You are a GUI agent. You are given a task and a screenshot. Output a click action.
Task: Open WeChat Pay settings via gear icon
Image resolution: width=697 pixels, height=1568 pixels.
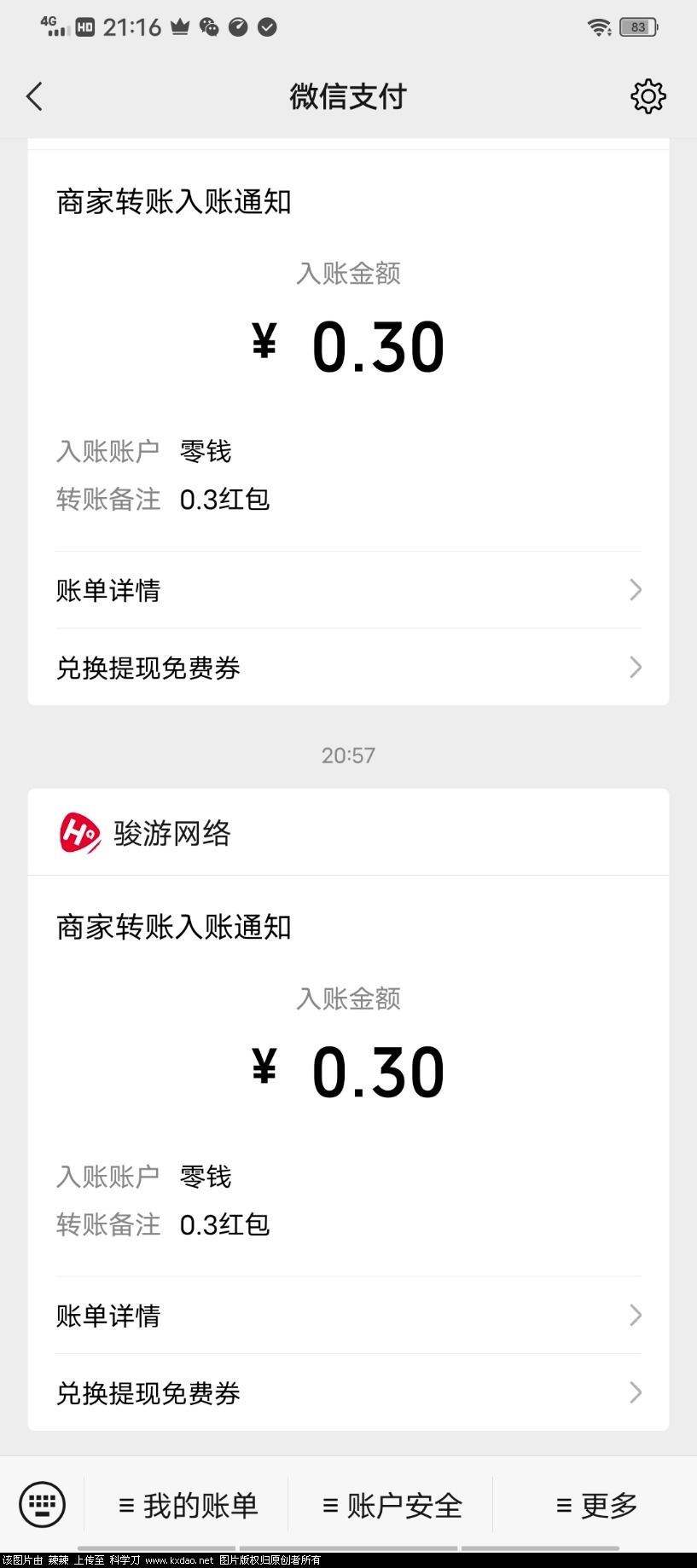(x=648, y=96)
